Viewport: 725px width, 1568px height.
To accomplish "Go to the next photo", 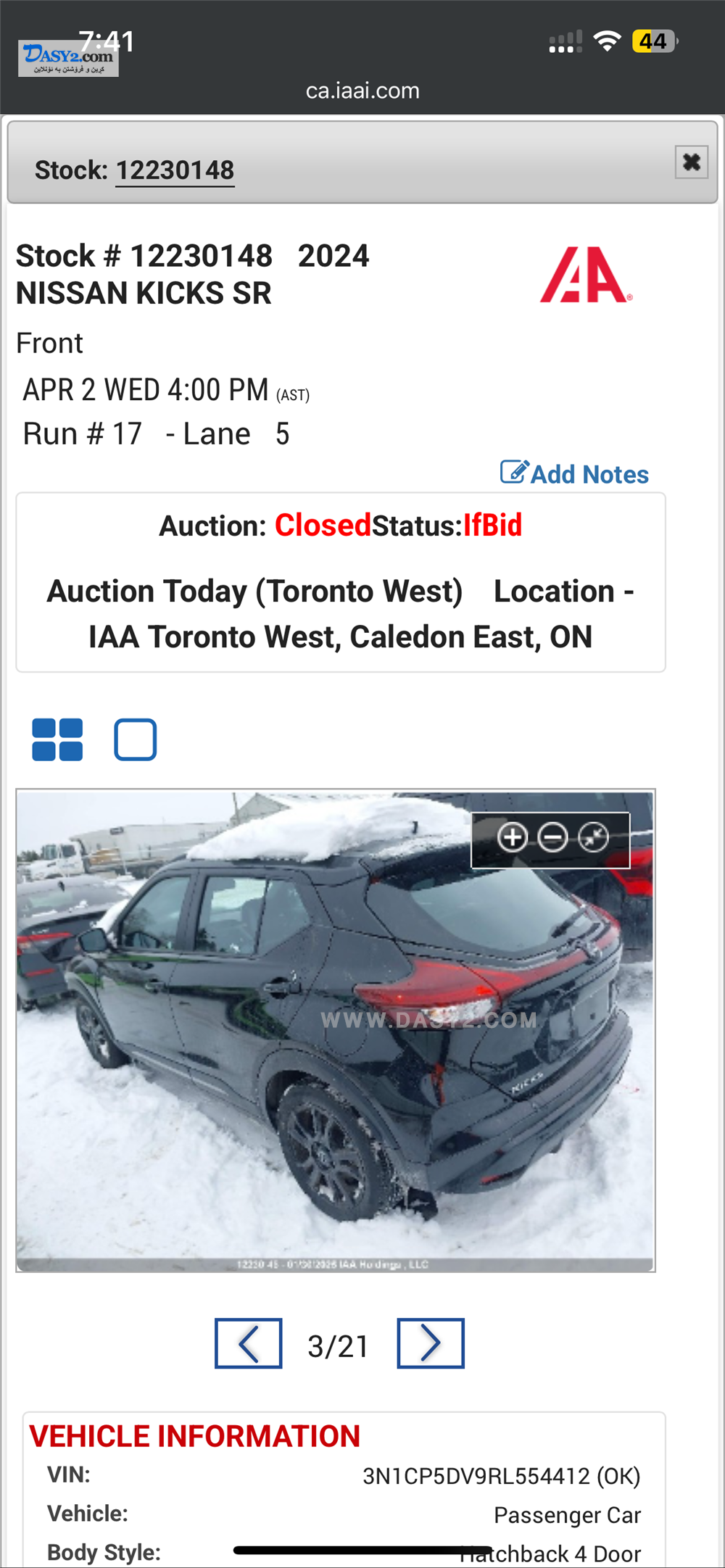I will pos(431,1343).
